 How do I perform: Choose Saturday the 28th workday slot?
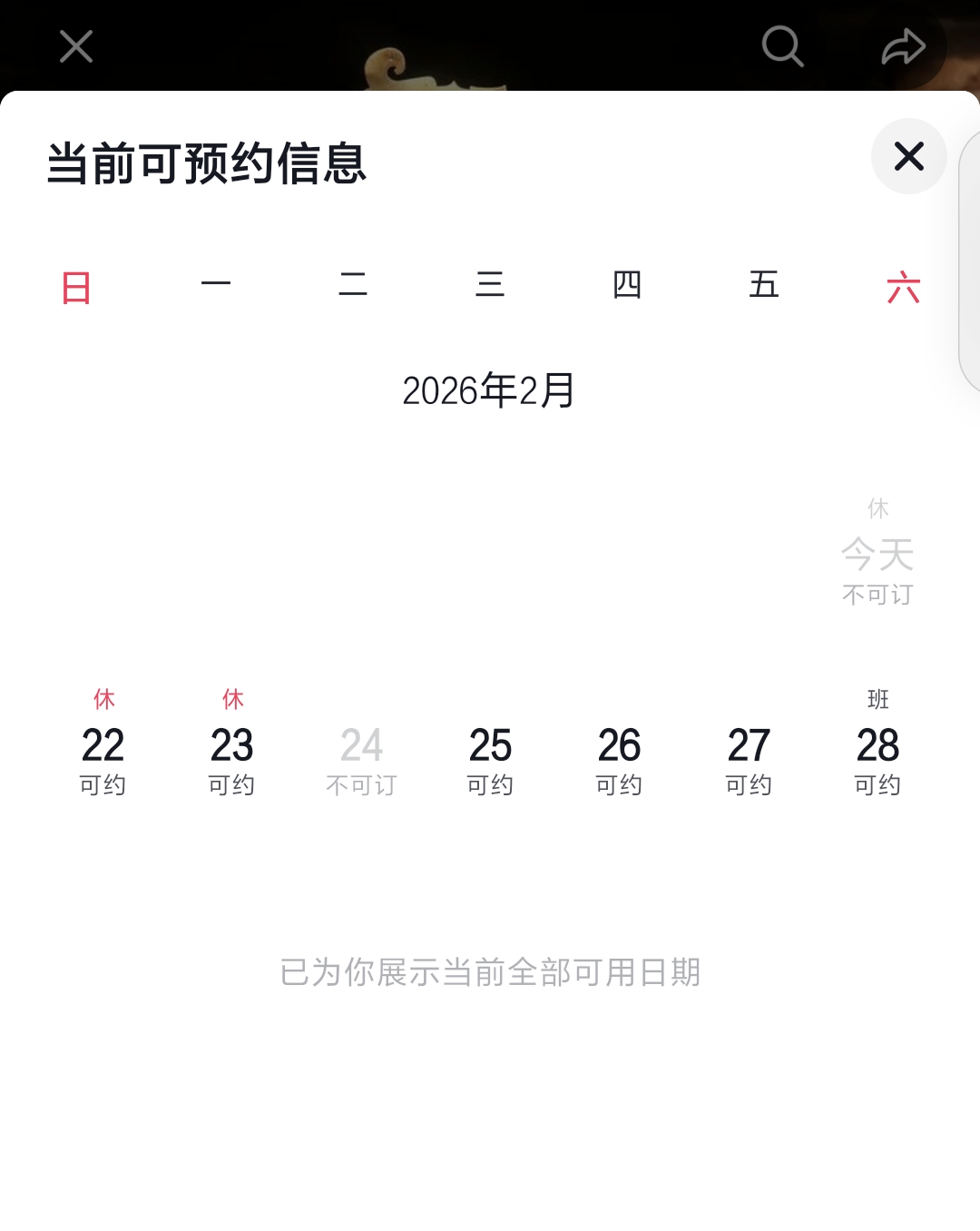(877, 746)
